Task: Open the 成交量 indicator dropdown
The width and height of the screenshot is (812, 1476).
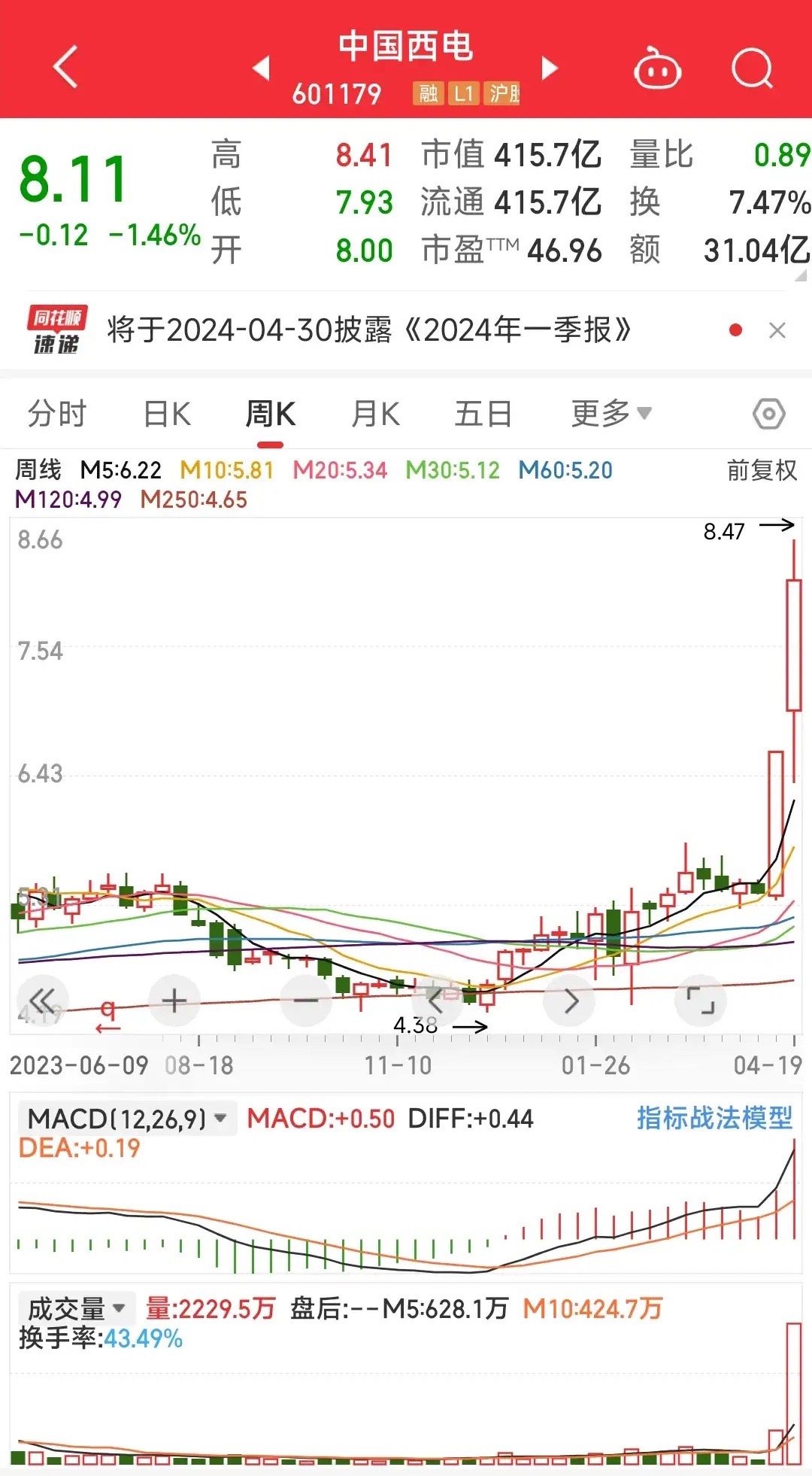Action: click(x=77, y=1309)
